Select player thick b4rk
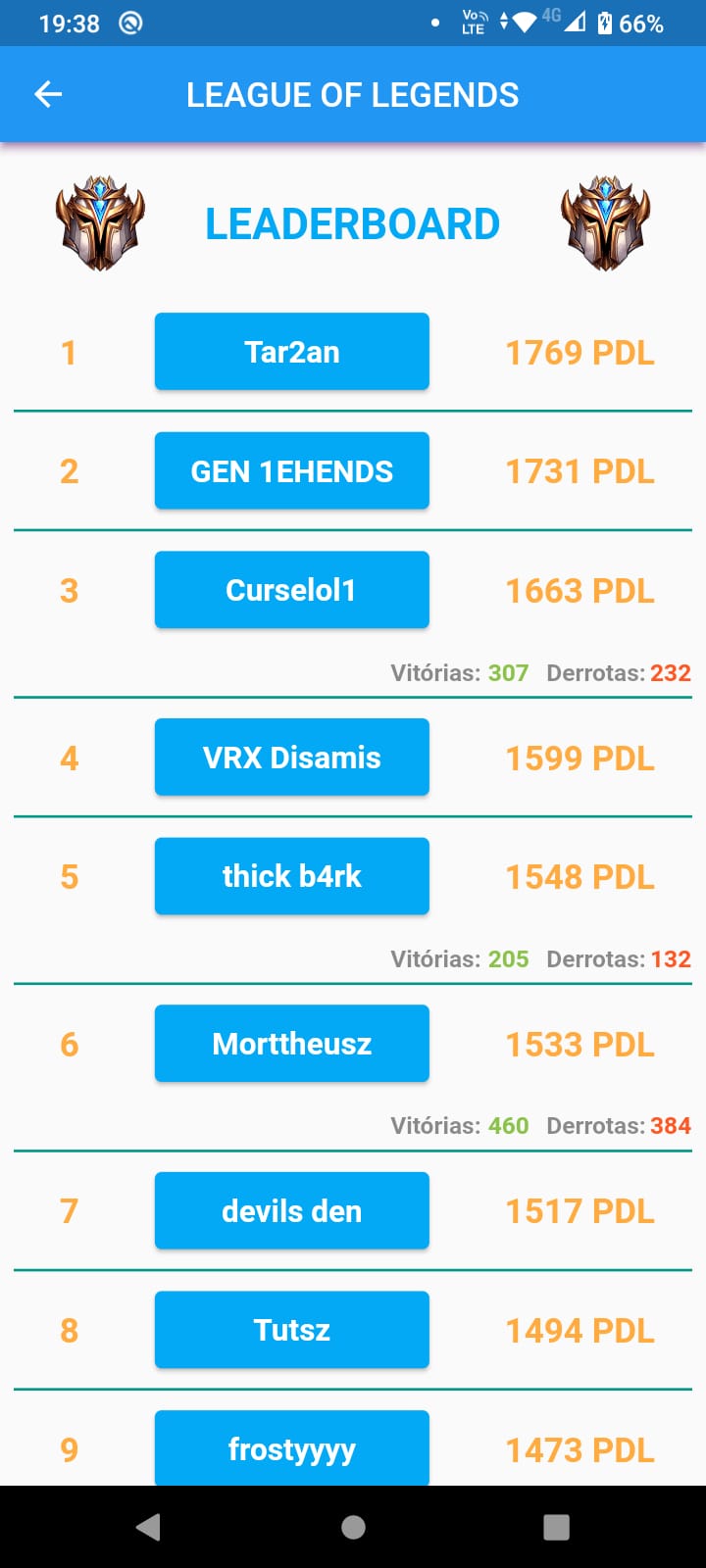 pos(291,875)
